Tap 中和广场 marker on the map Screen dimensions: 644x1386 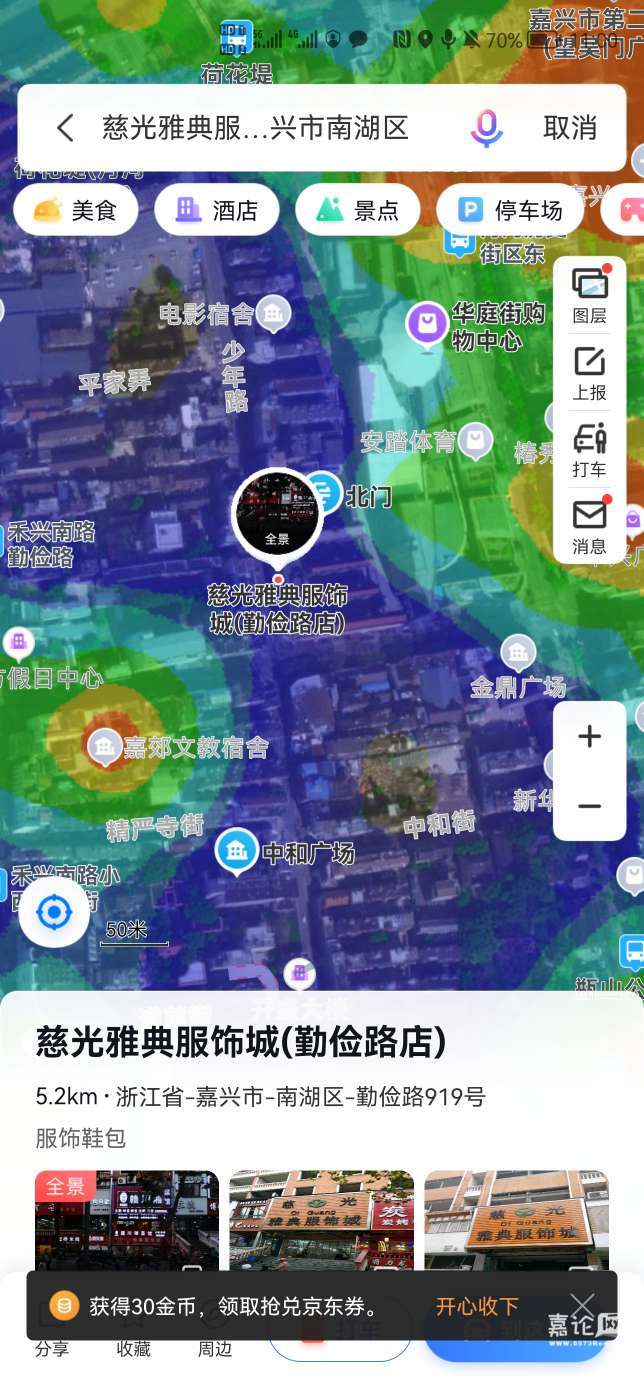pos(237,851)
